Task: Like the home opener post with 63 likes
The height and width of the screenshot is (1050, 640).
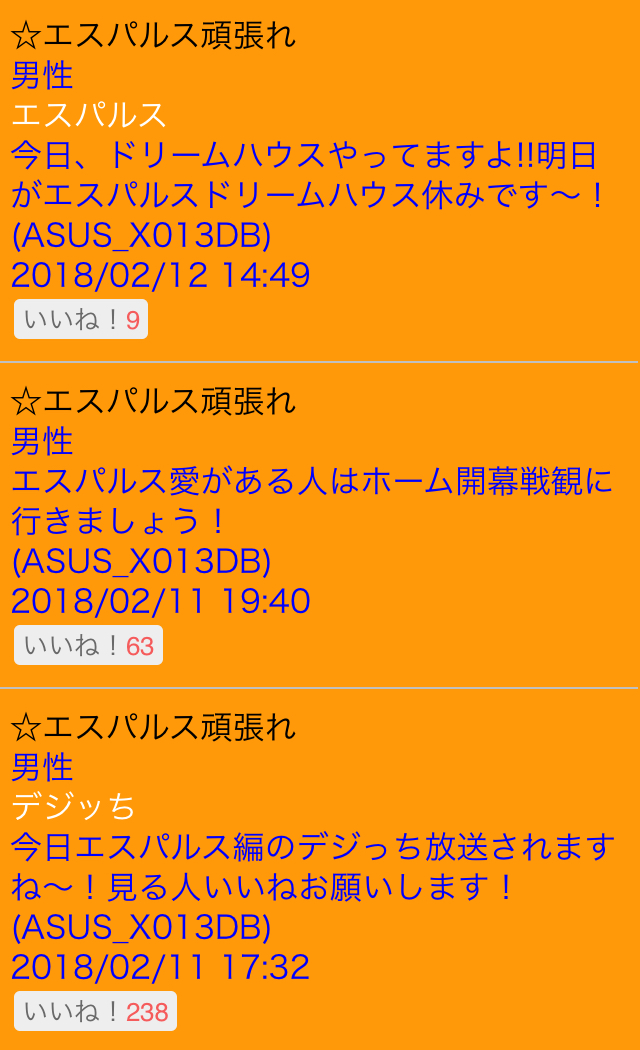Action: point(88,646)
